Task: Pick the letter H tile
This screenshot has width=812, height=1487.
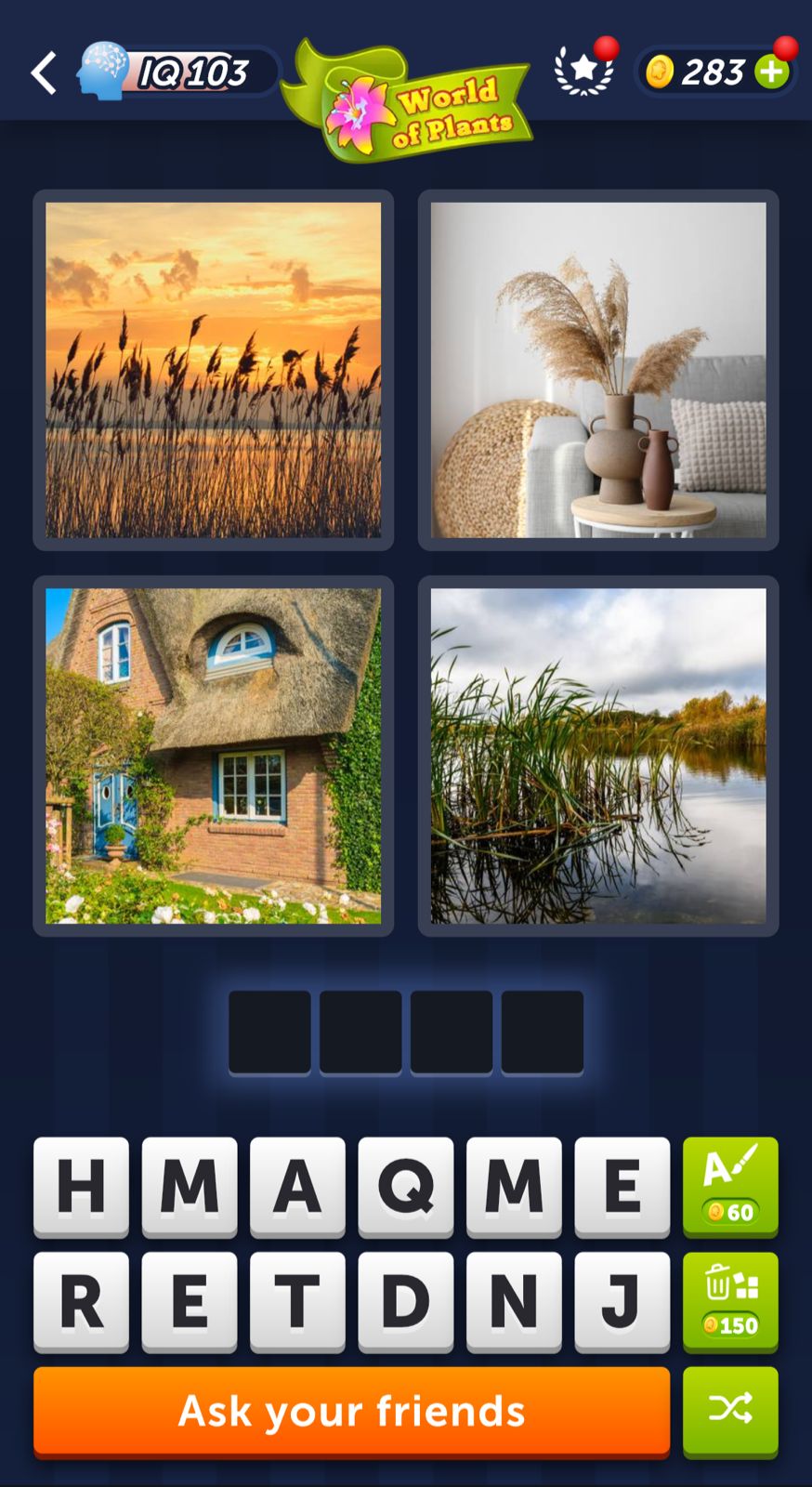Action: [x=81, y=1186]
